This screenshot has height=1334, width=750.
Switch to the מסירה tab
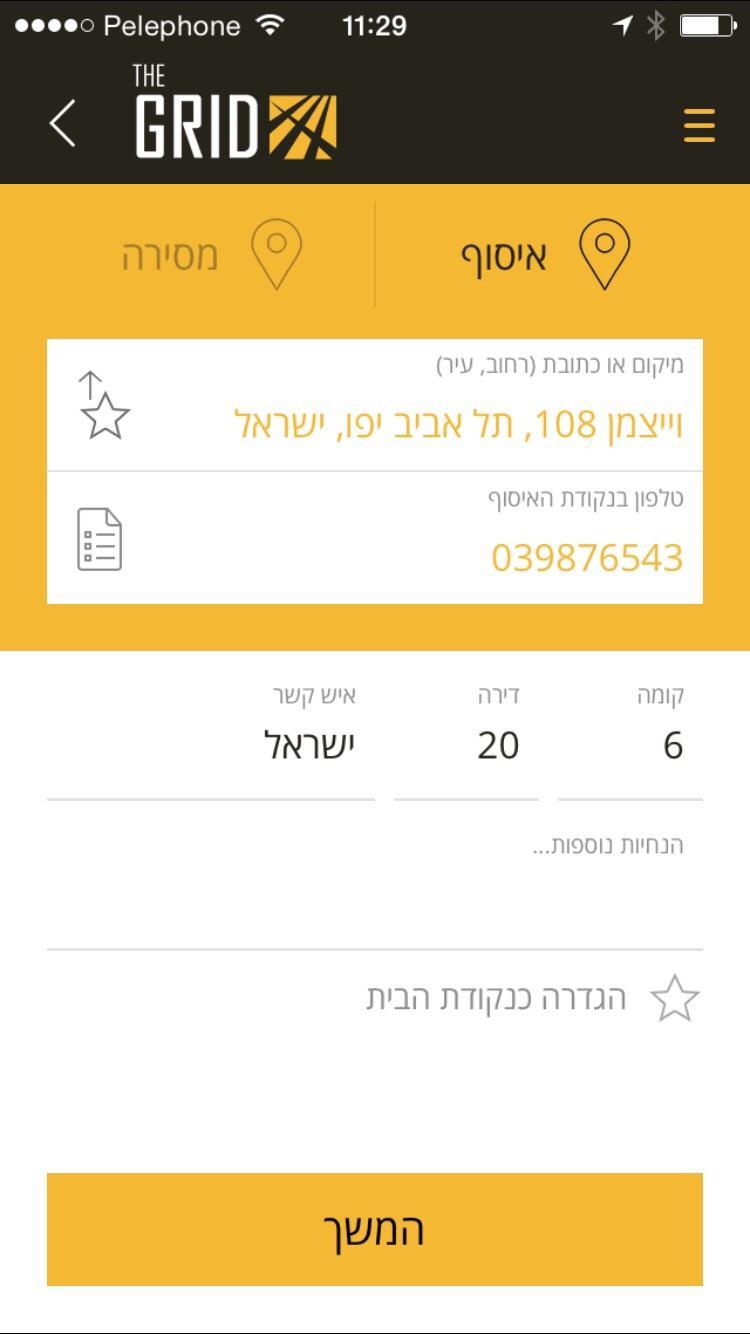coord(210,255)
